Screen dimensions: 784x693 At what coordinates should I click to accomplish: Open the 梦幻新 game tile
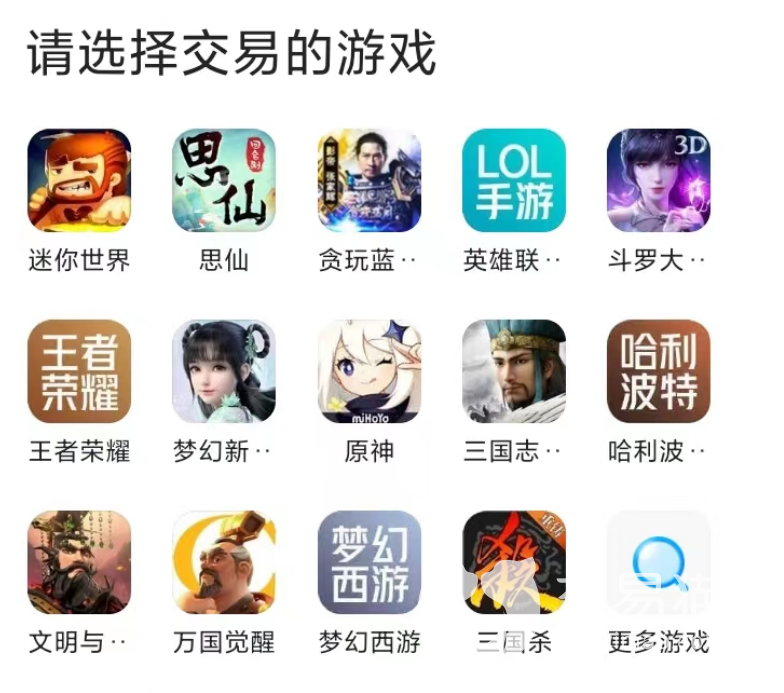(224, 372)
